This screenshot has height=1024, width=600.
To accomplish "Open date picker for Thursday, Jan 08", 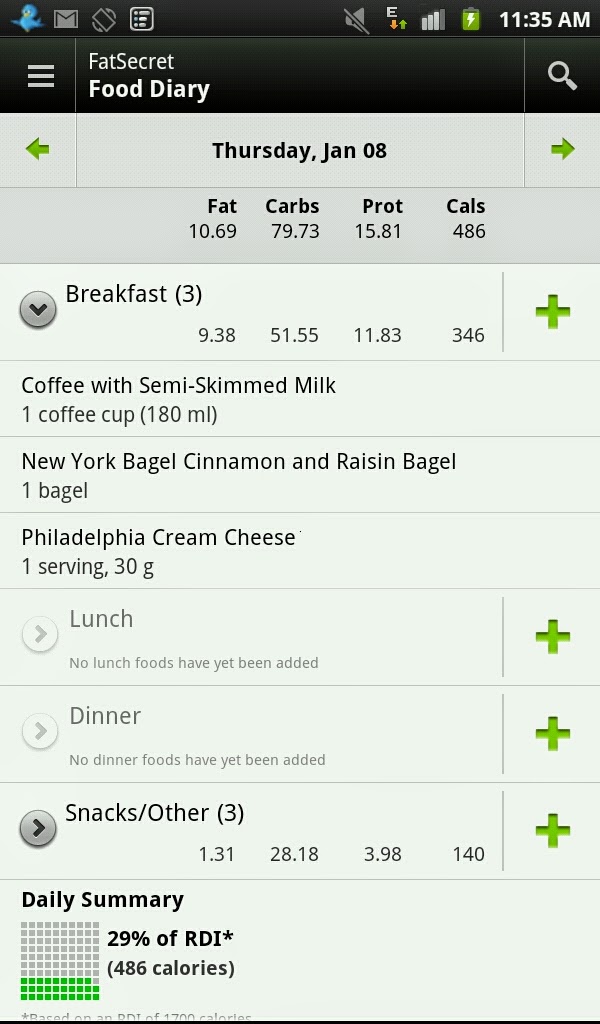I will (x=299, y=150).
